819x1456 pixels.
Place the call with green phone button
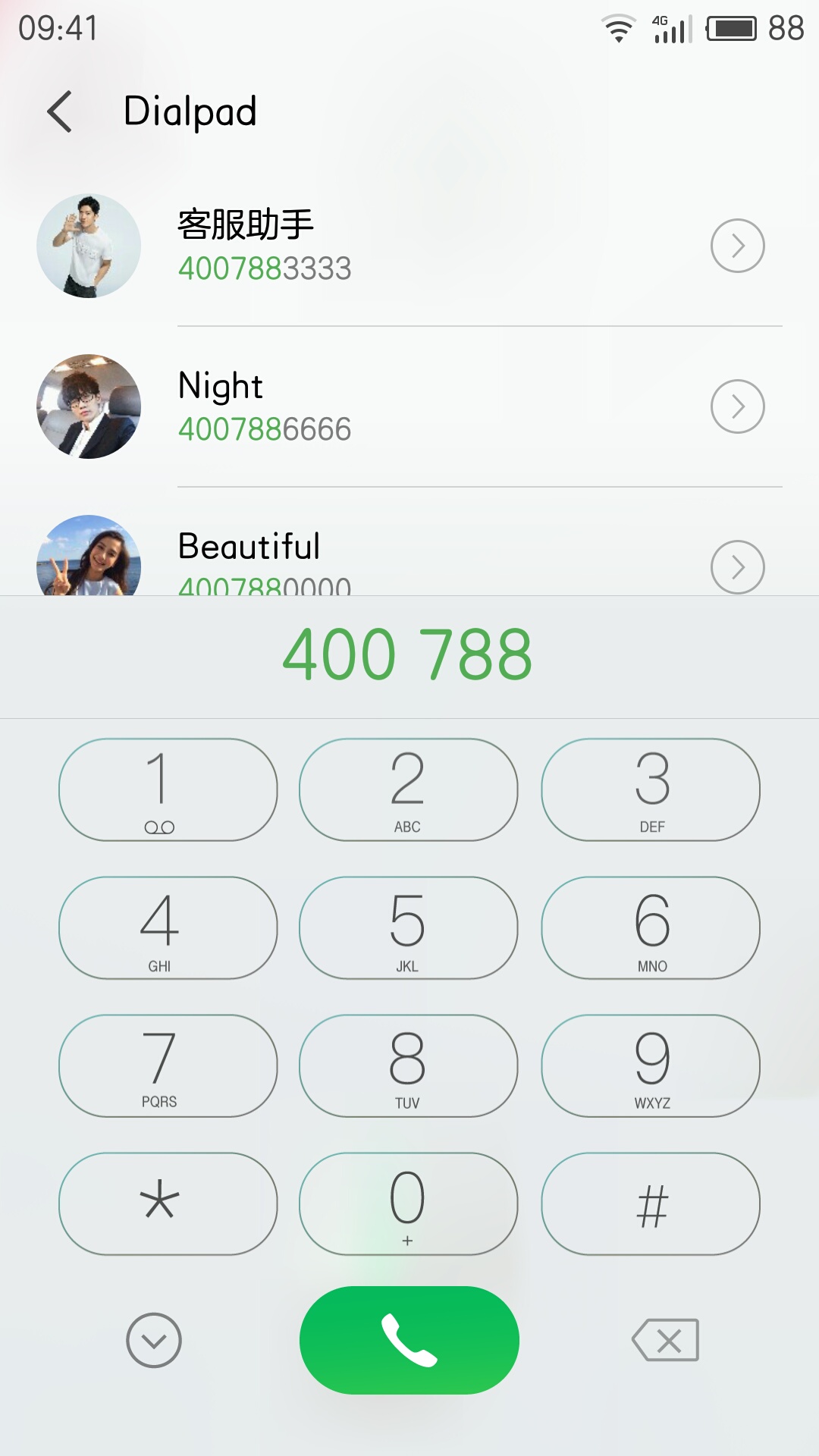coord(409,1340)
